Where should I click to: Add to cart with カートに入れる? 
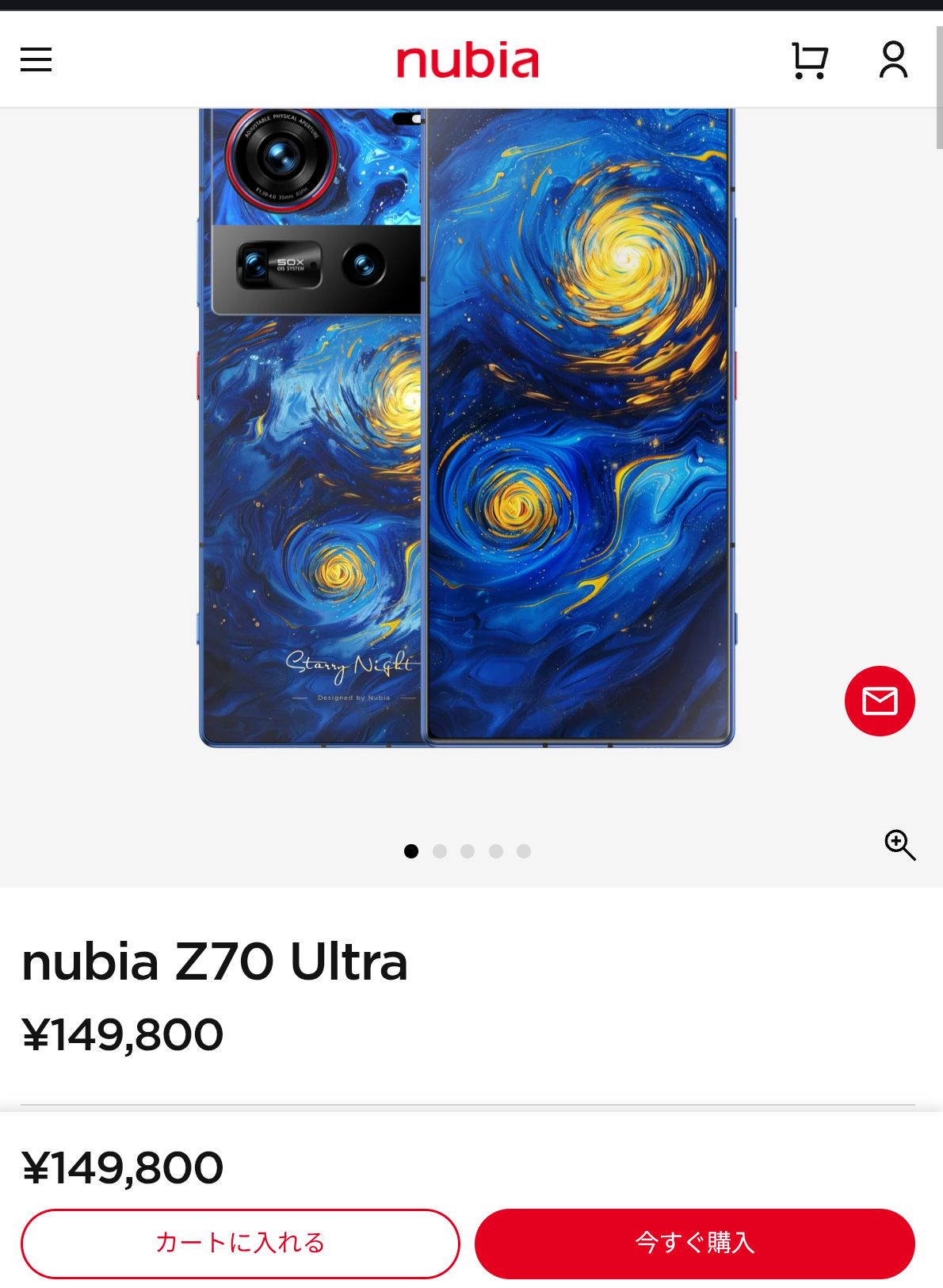(240, 1243)
